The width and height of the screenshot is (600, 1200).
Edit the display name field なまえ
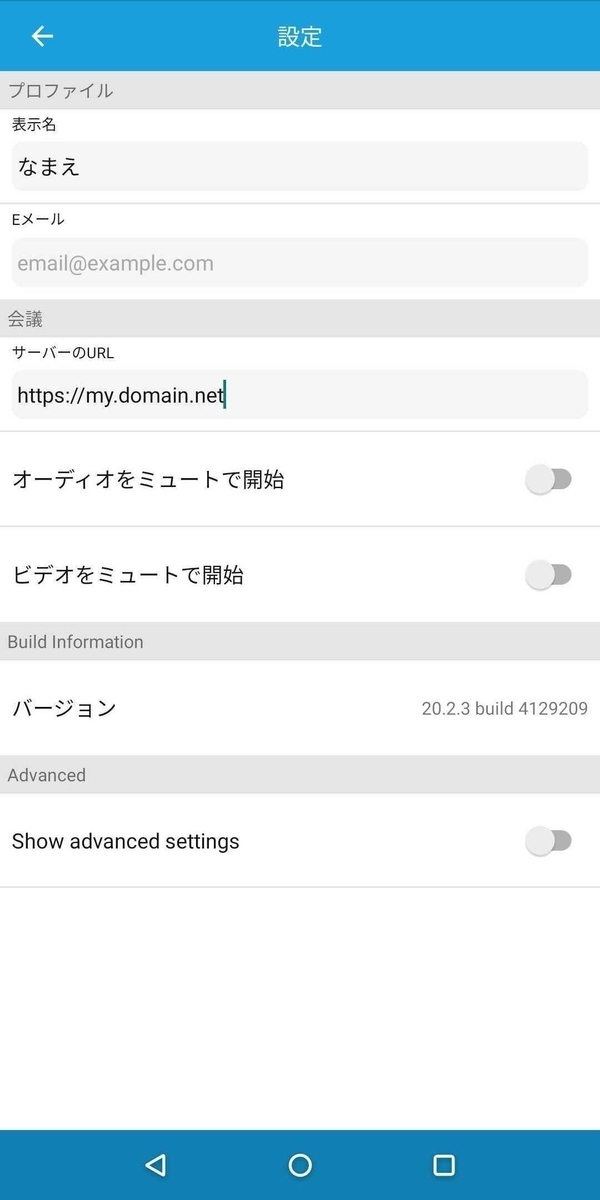[300, 167]
